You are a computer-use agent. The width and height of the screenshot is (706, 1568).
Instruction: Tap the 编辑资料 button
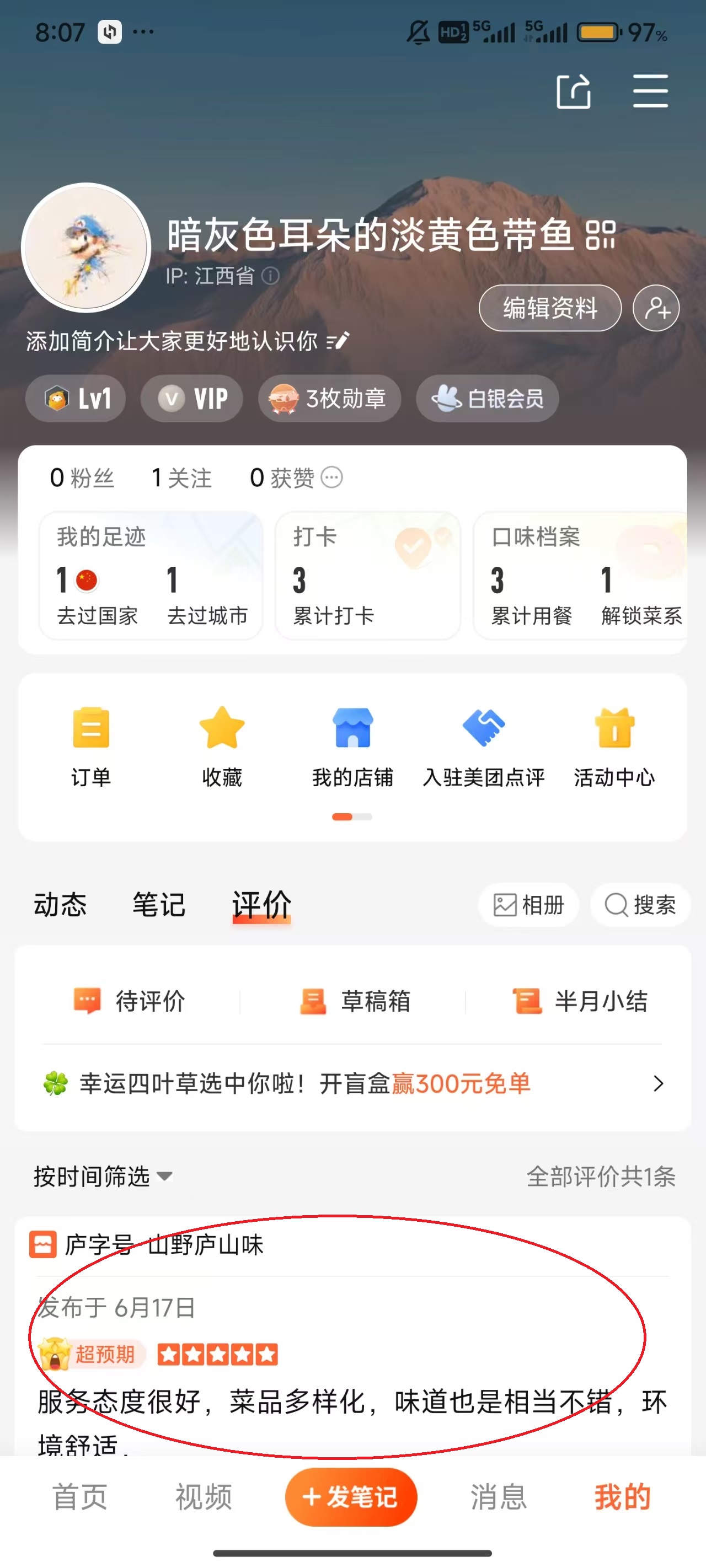549,309
